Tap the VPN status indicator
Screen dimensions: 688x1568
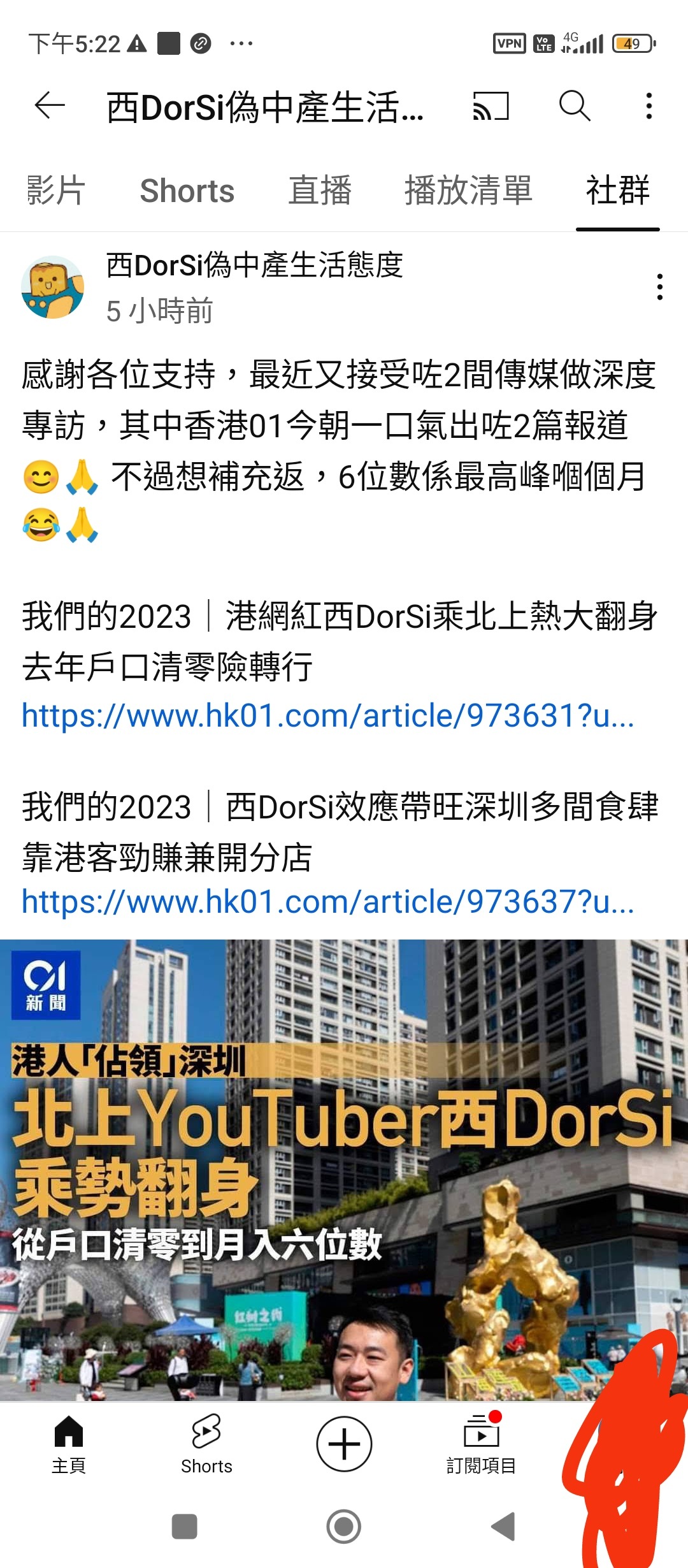click(508, 43)
